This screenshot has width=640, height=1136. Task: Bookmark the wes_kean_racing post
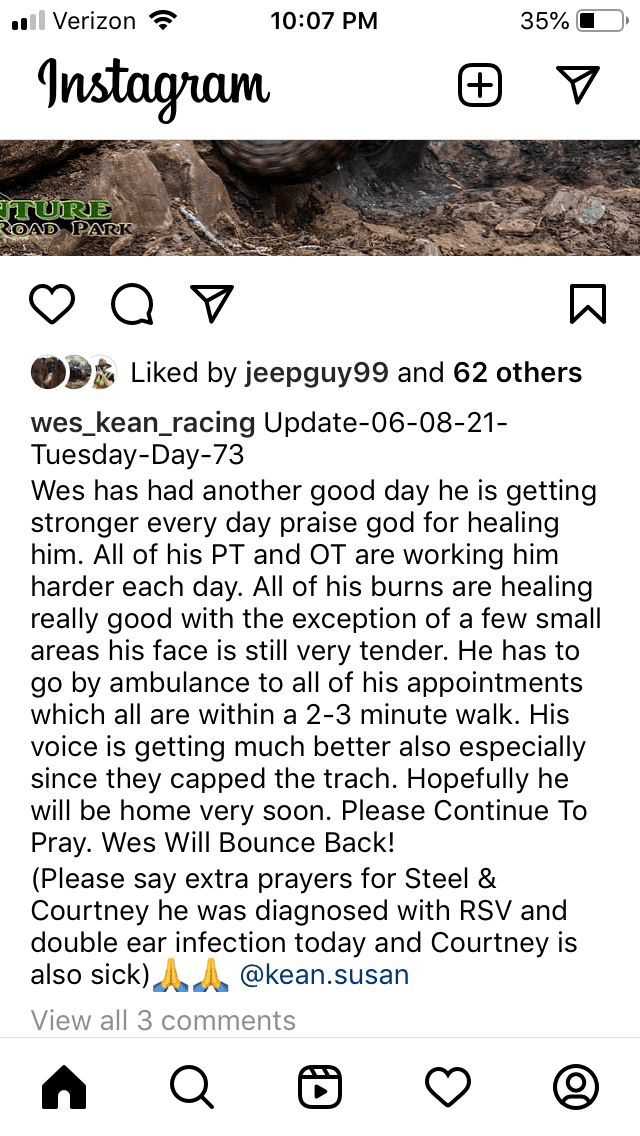587,304
